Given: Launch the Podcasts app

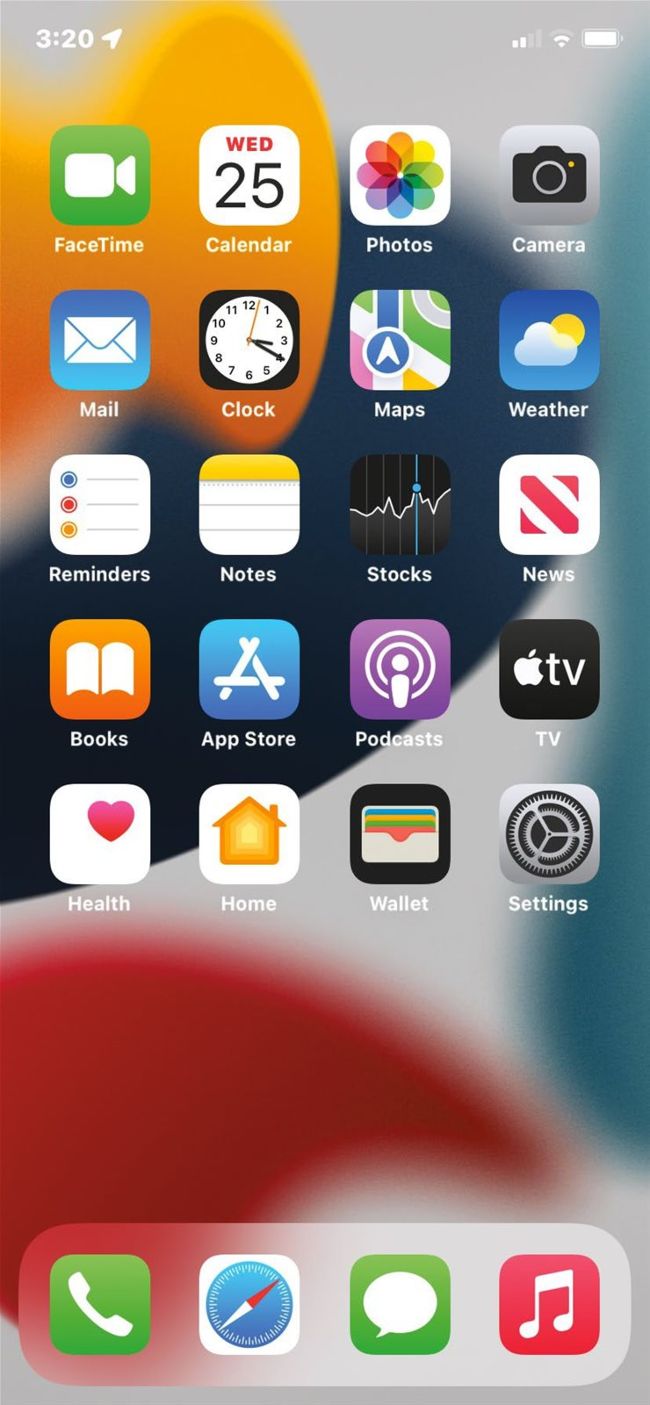Looking at the screenshot, I should (399, 669).
